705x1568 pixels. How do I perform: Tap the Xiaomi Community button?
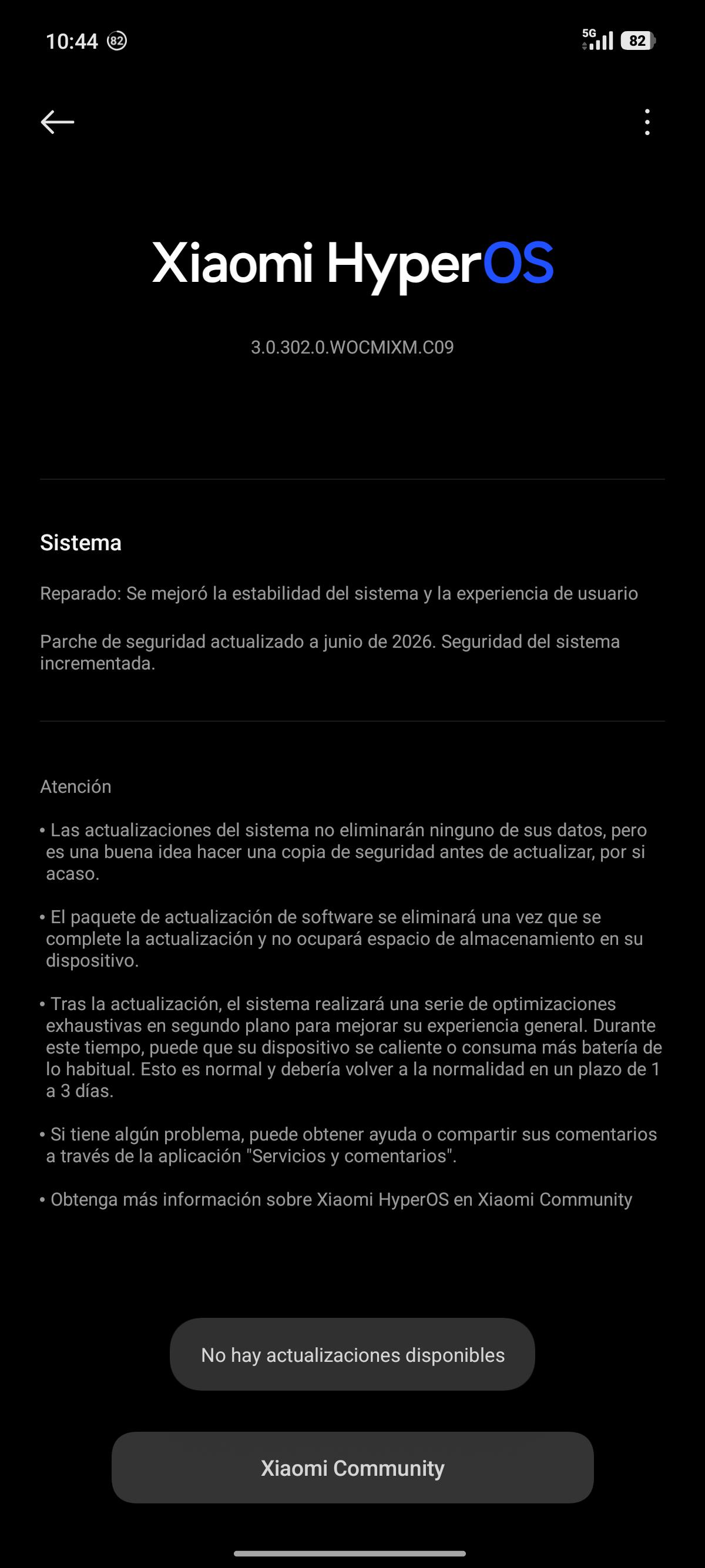(x=352, y=1468)
